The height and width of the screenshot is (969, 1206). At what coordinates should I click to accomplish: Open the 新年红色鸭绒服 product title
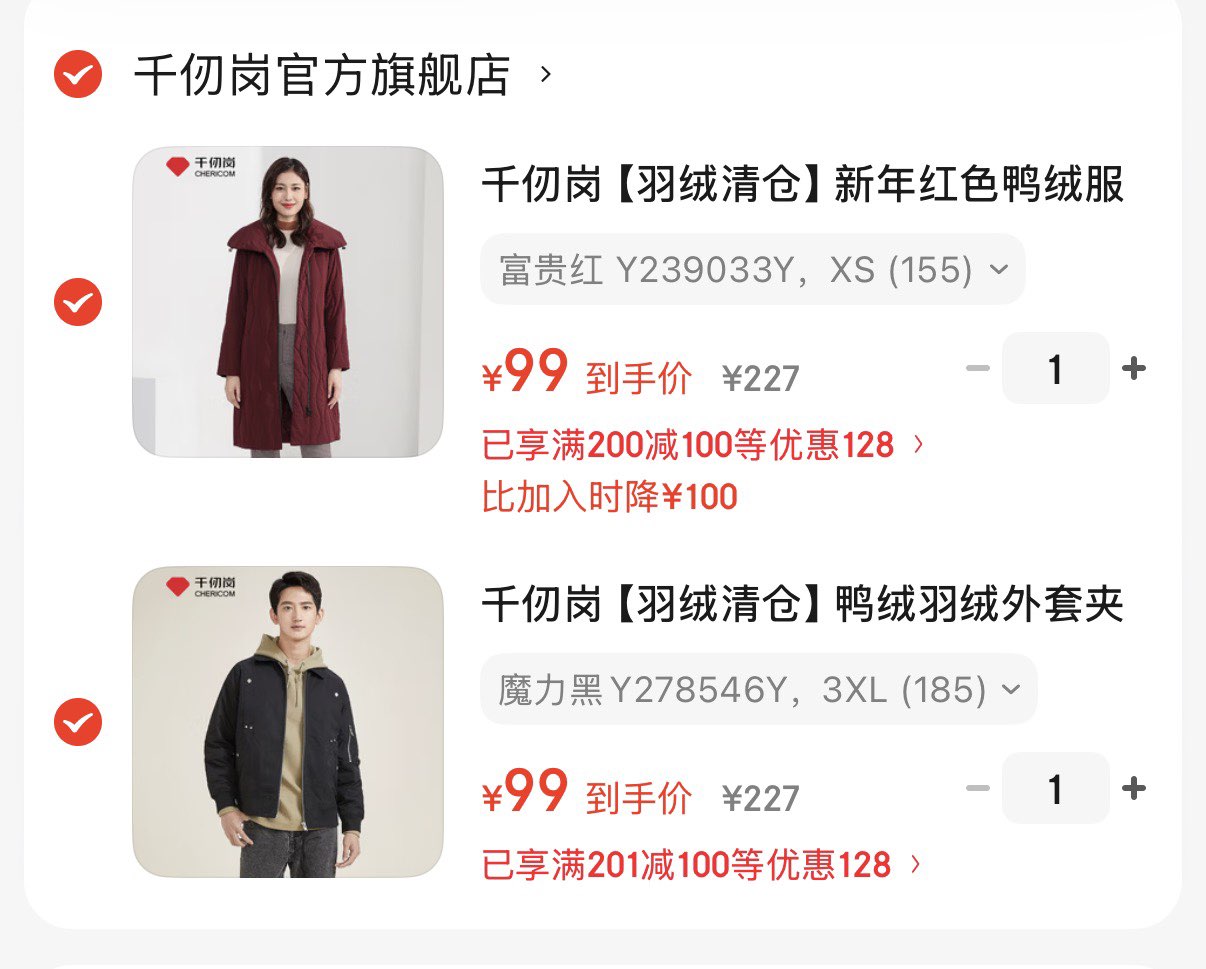coord(803,185)
